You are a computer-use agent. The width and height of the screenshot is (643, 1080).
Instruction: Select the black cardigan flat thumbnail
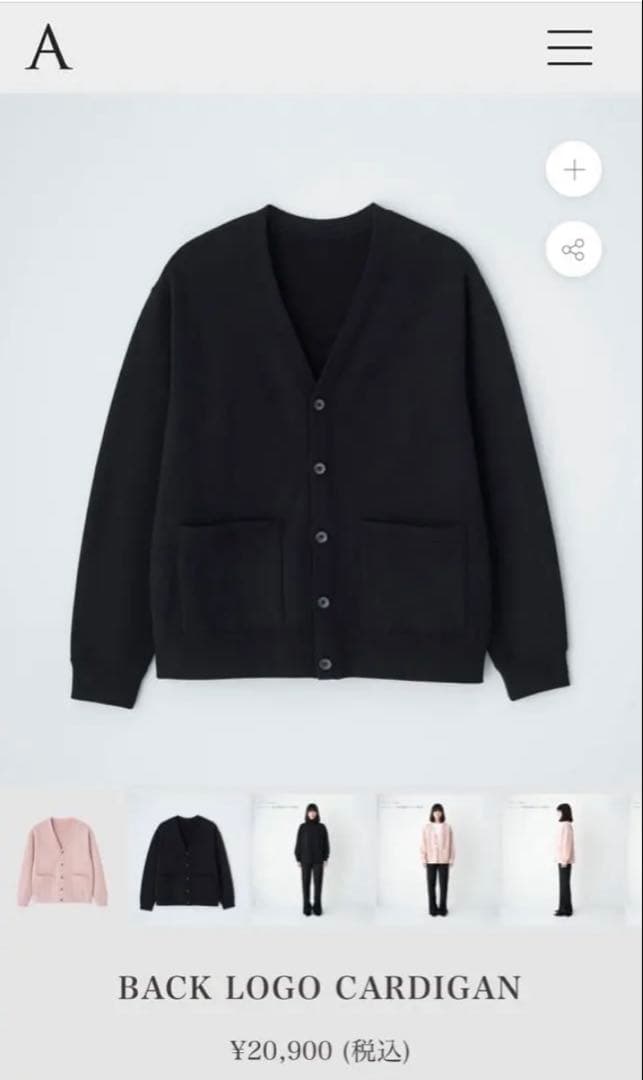tap(187, 860)
